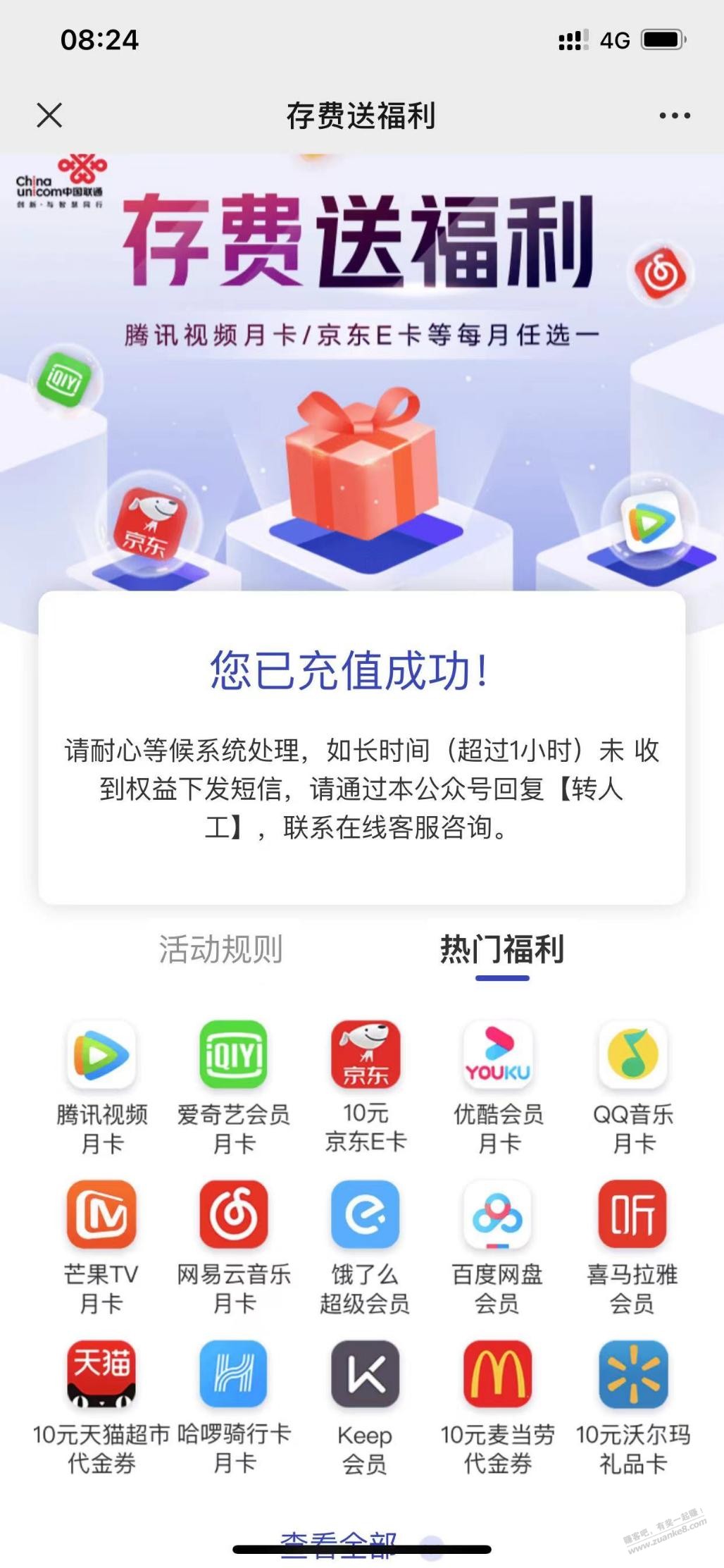Open the three-dot more options menu
The width and height of the screenshot is (724, 1568).
pyautogui.click(x=674, y=116)
